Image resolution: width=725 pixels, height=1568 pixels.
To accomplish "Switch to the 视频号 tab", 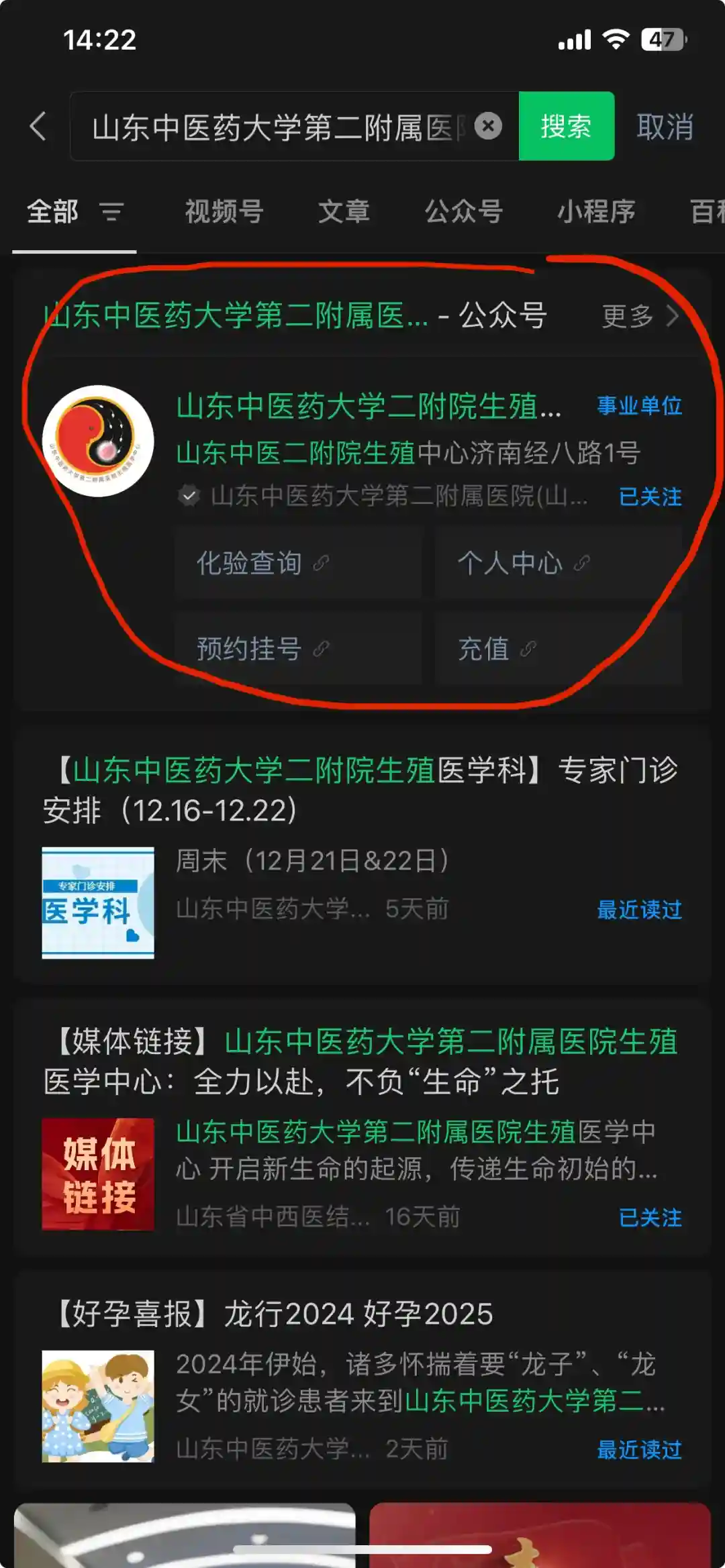I will coord(224,212).
